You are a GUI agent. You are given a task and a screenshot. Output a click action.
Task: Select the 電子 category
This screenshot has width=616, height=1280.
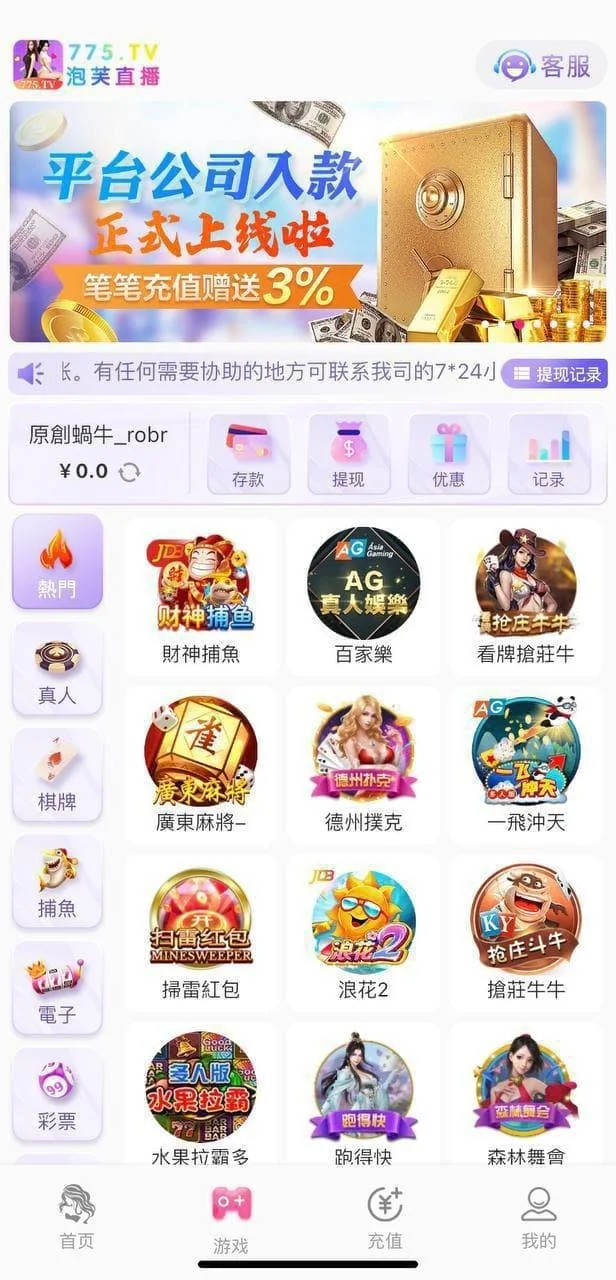[x=57, y=989]
